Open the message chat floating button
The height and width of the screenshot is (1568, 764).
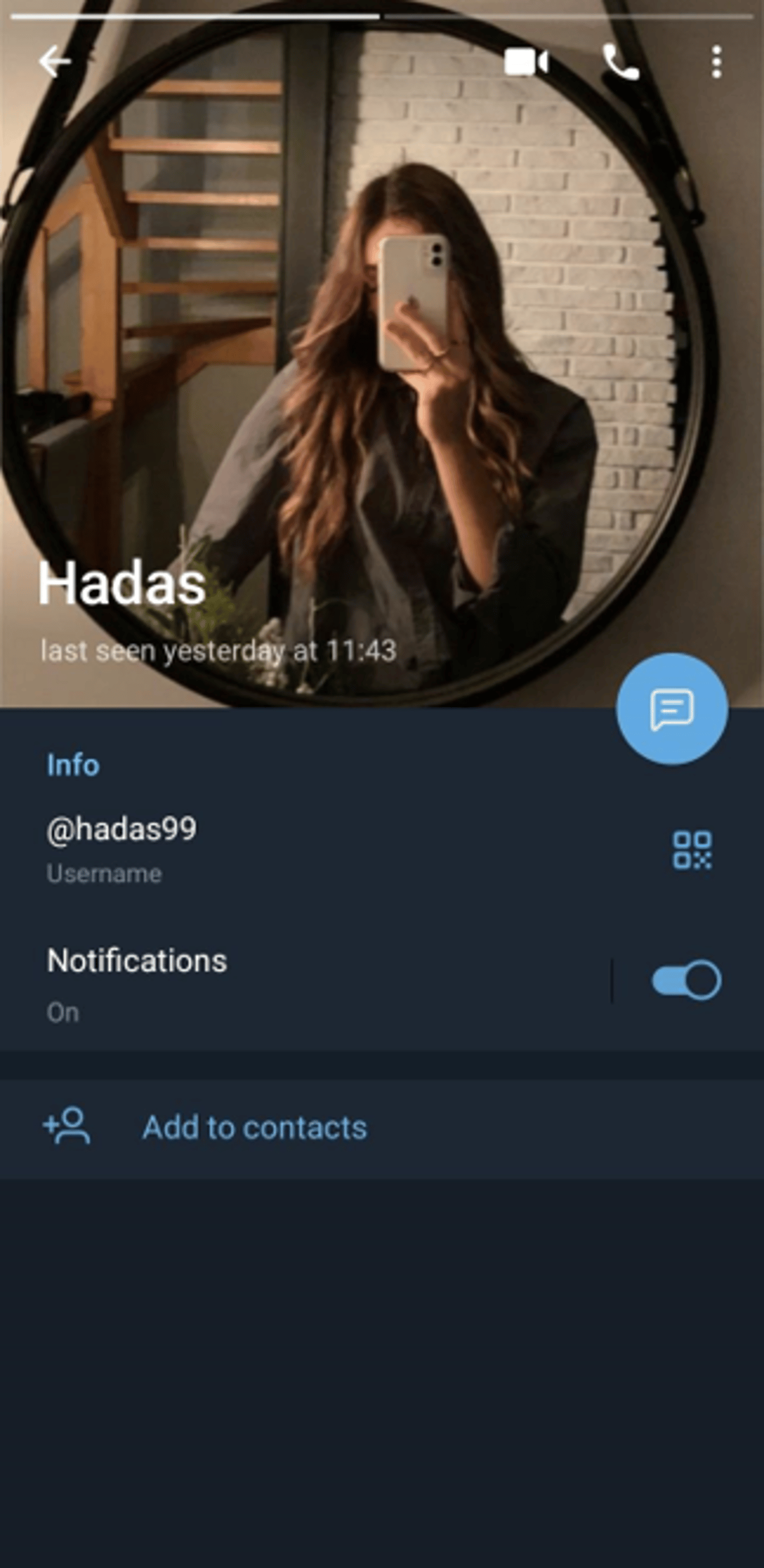[671, 708]
